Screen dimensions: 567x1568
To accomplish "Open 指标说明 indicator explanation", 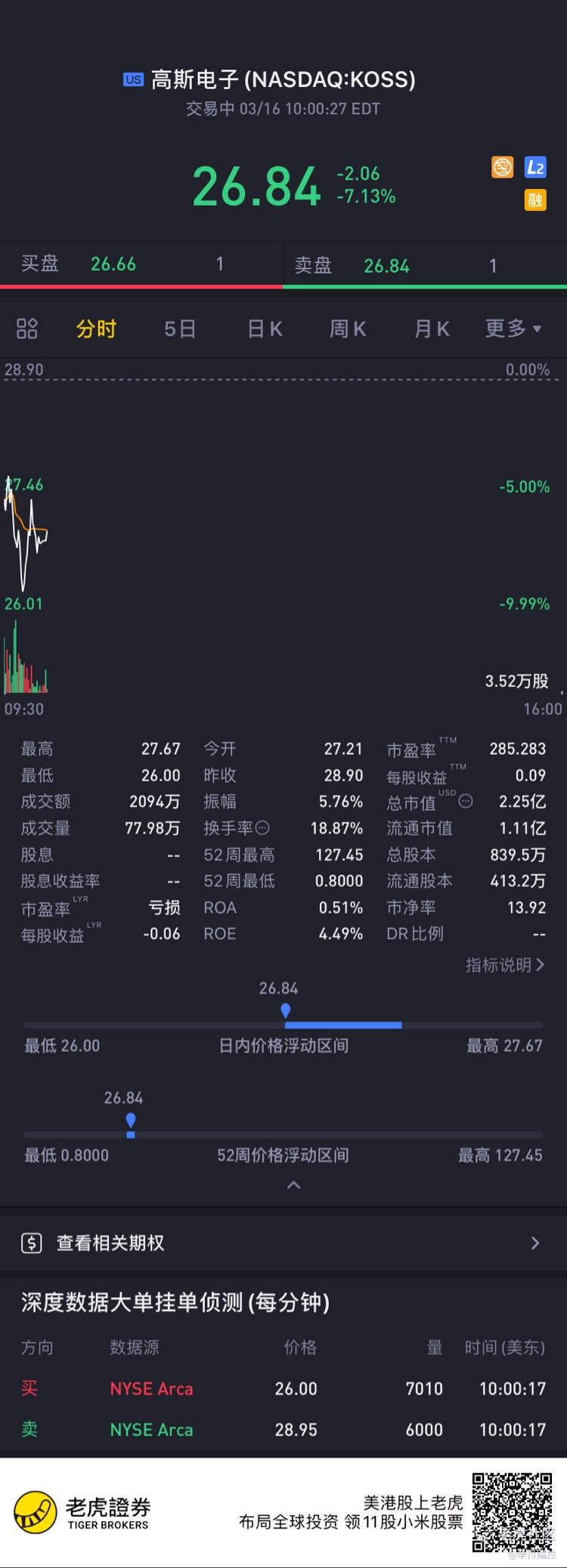I will [x=504, y=965].
